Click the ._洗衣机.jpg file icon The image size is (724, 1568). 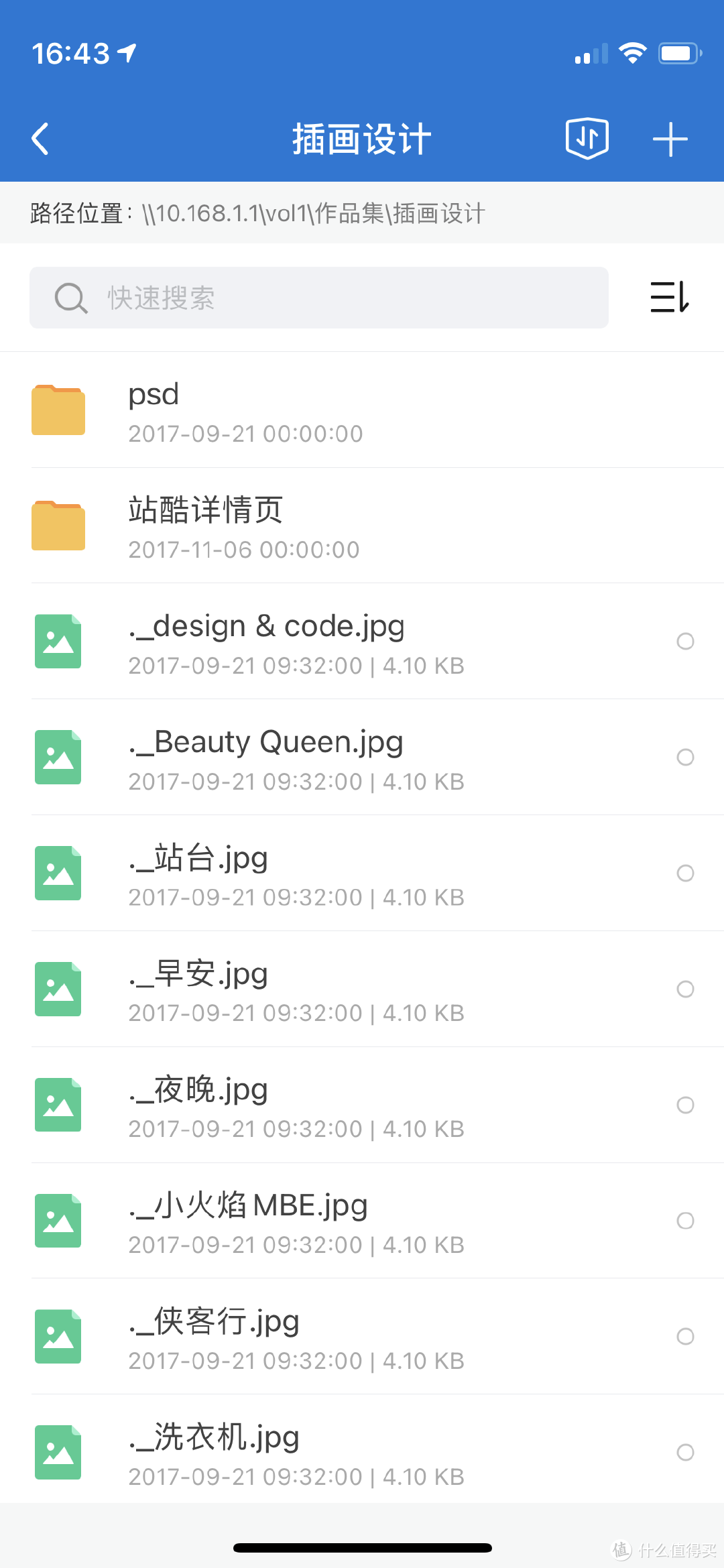(58, 1452)
